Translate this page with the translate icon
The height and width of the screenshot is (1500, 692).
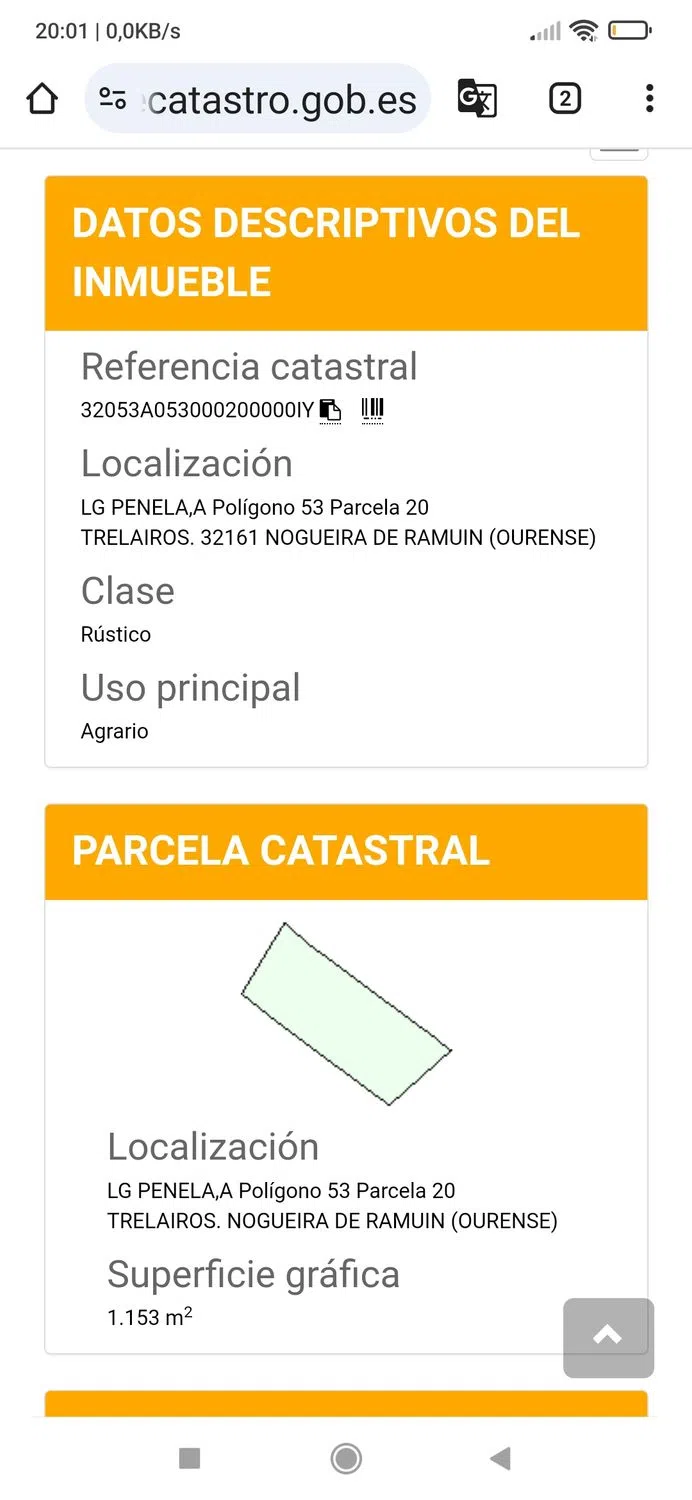point(477,99)
